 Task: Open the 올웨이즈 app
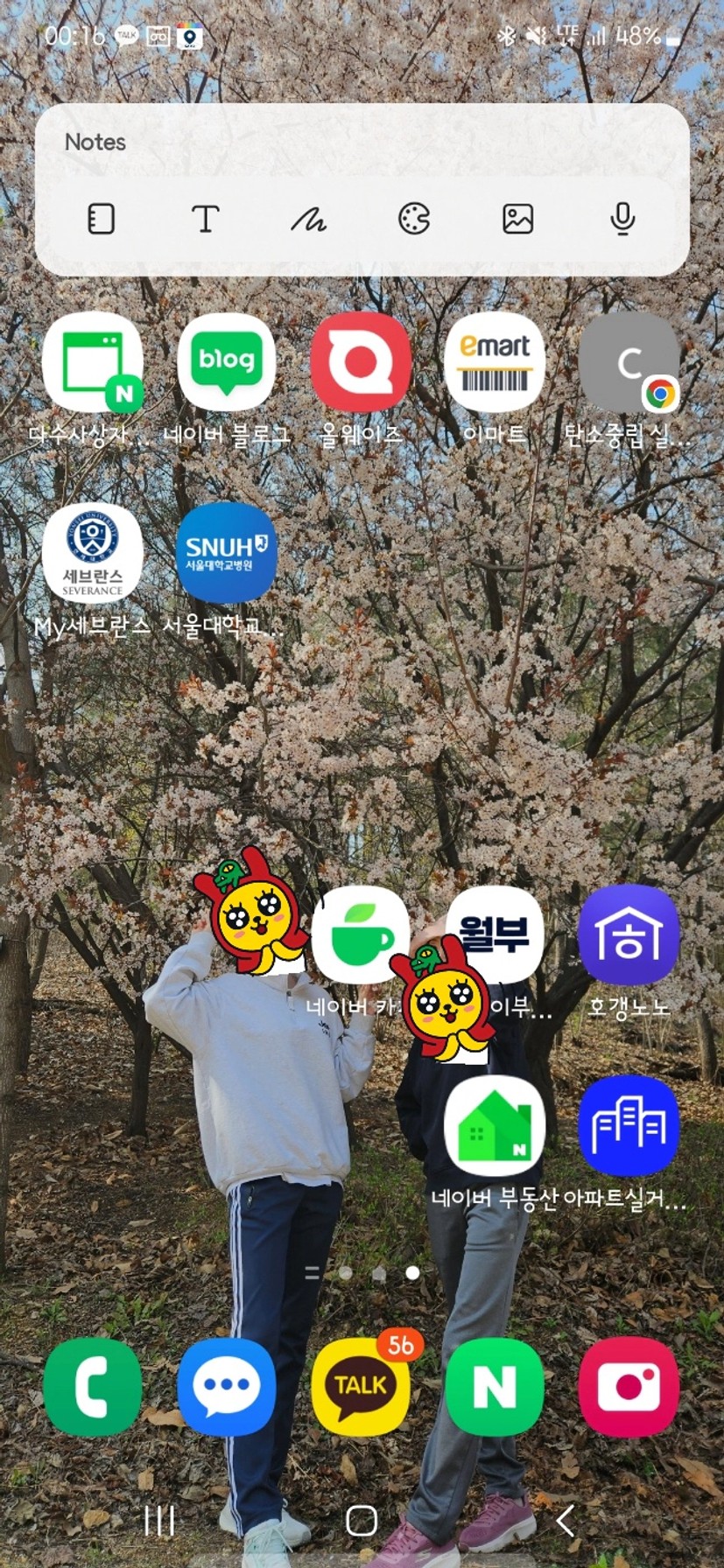click(x=361, y=362)
